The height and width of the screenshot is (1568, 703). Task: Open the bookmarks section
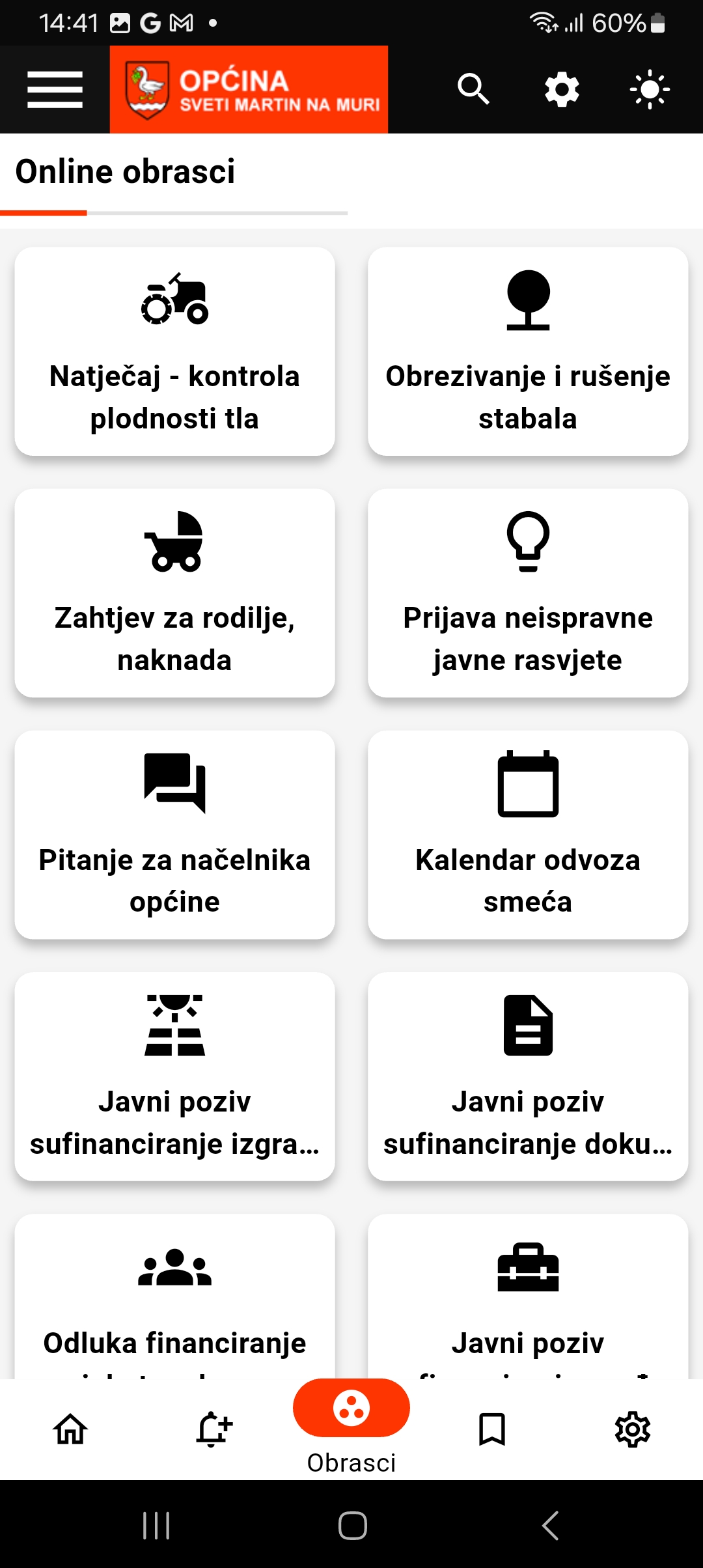coord(491,1429)
